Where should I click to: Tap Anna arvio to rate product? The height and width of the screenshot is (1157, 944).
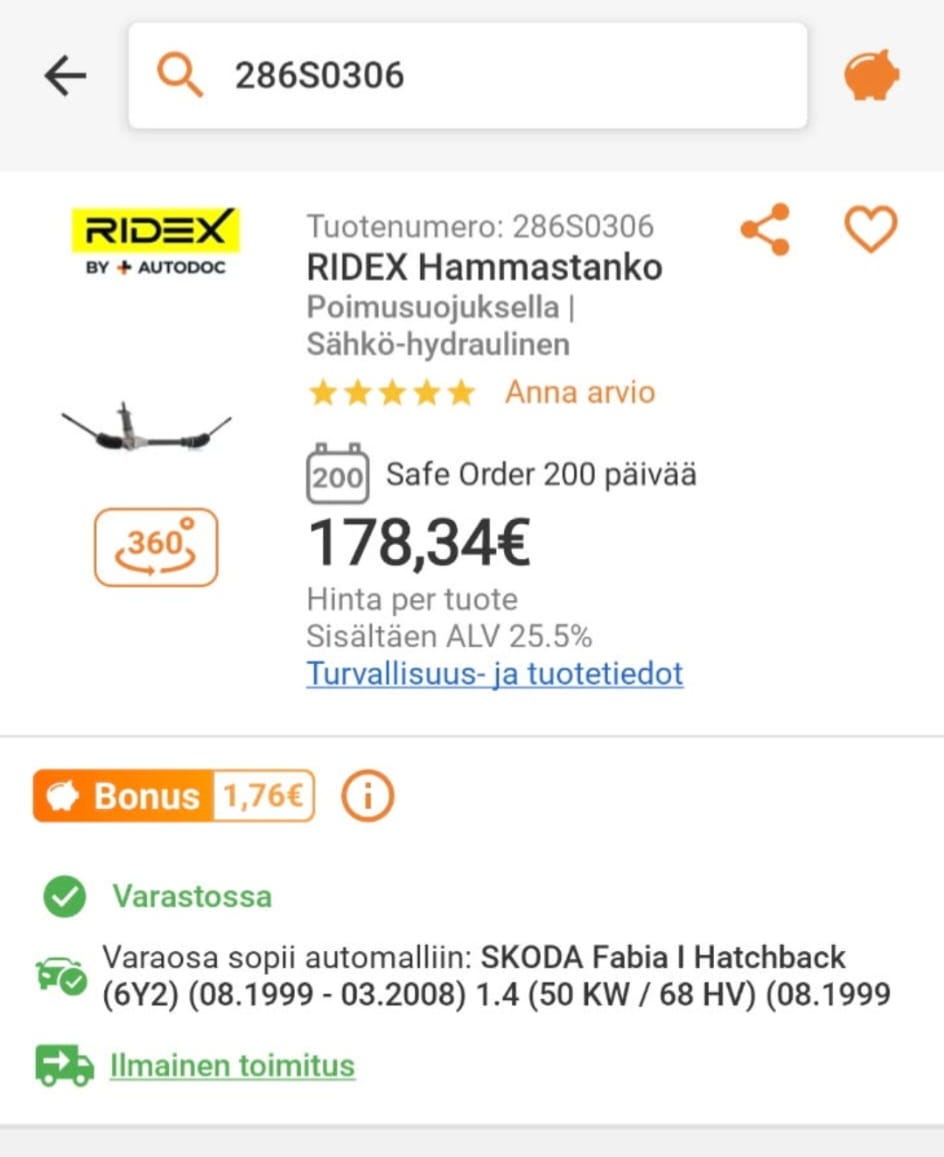(x=580, y=392)
